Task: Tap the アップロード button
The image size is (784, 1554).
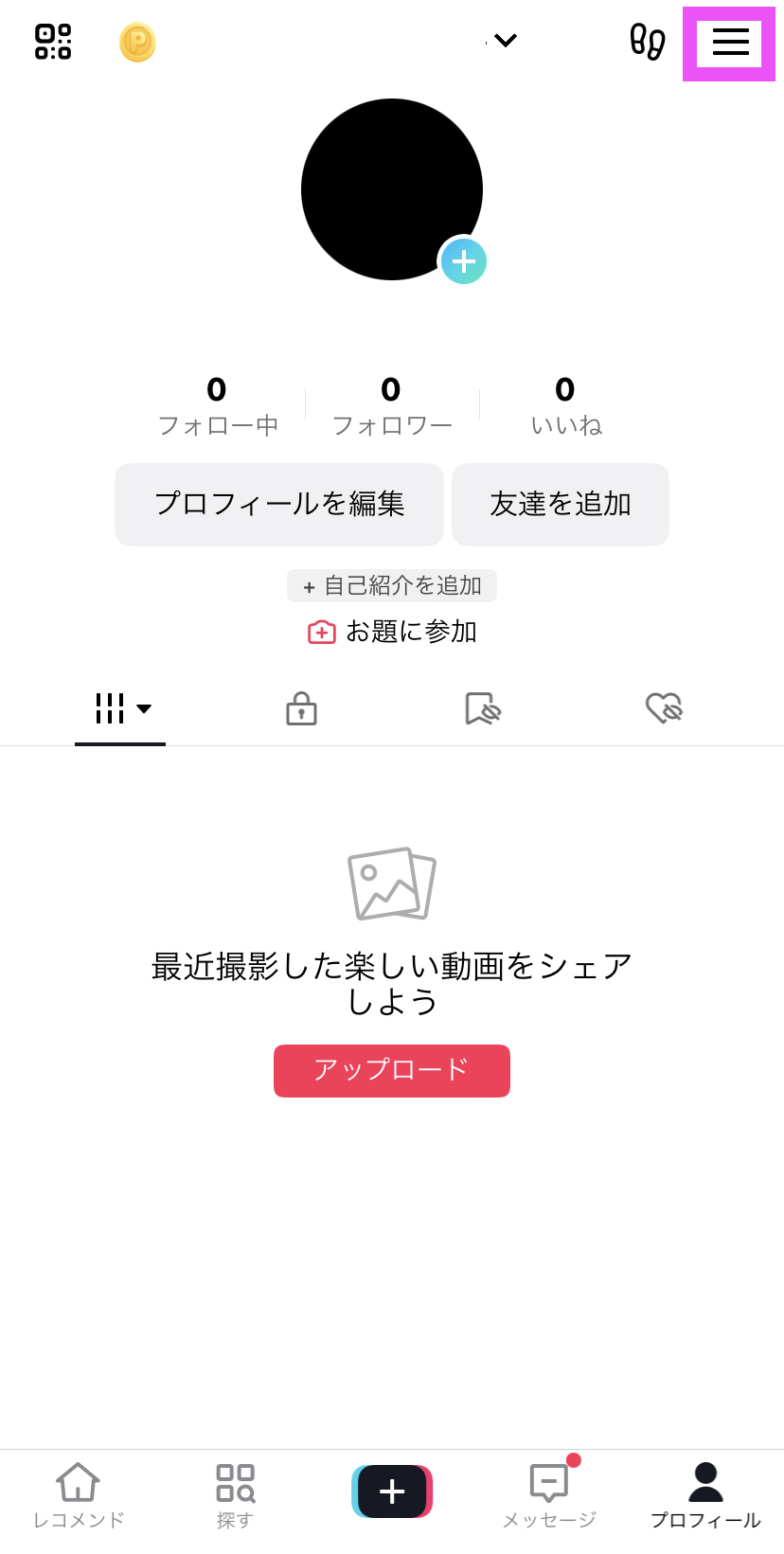Action: (392, 1071)
